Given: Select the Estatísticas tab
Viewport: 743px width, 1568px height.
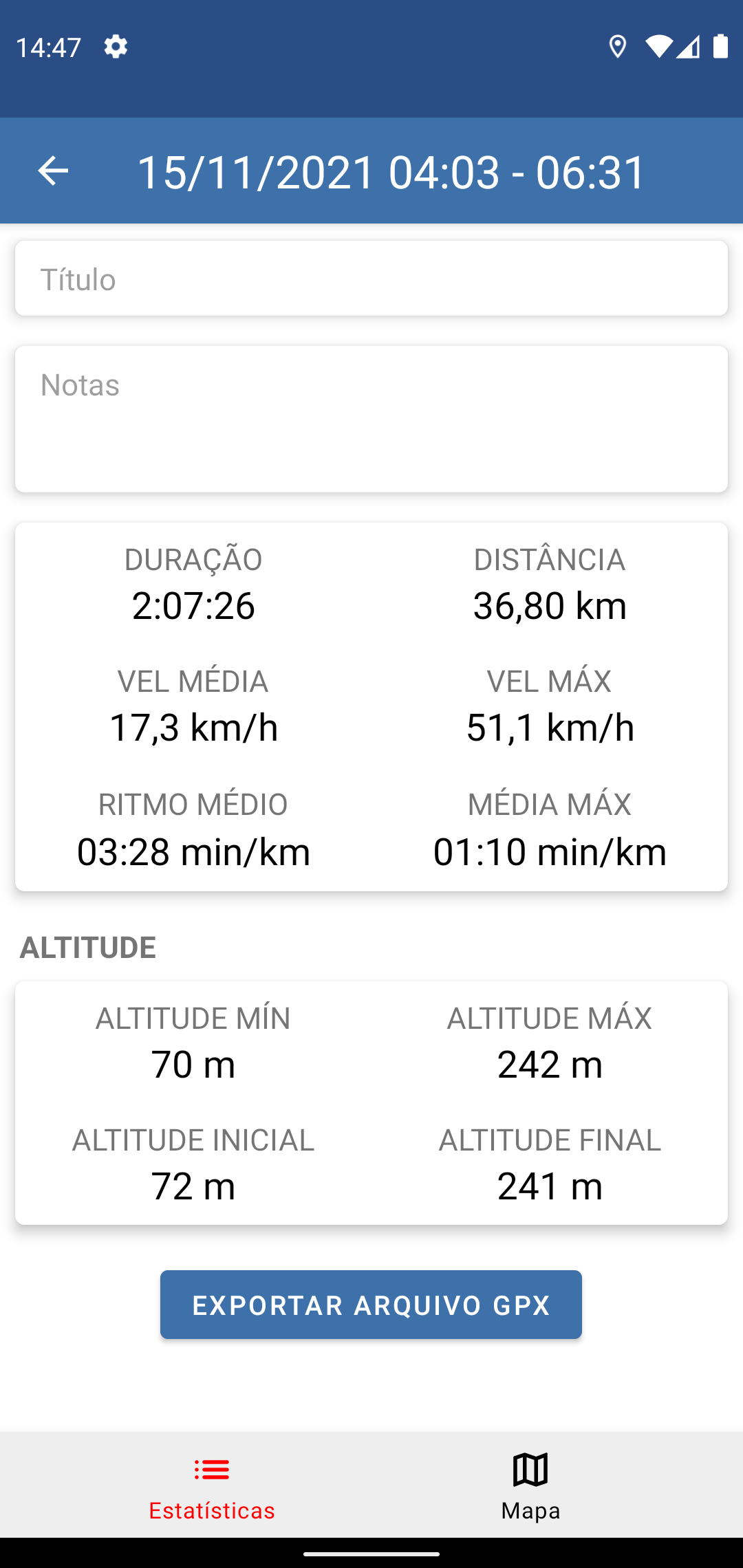Looking at the screenshot, I should click(212, 1485).
